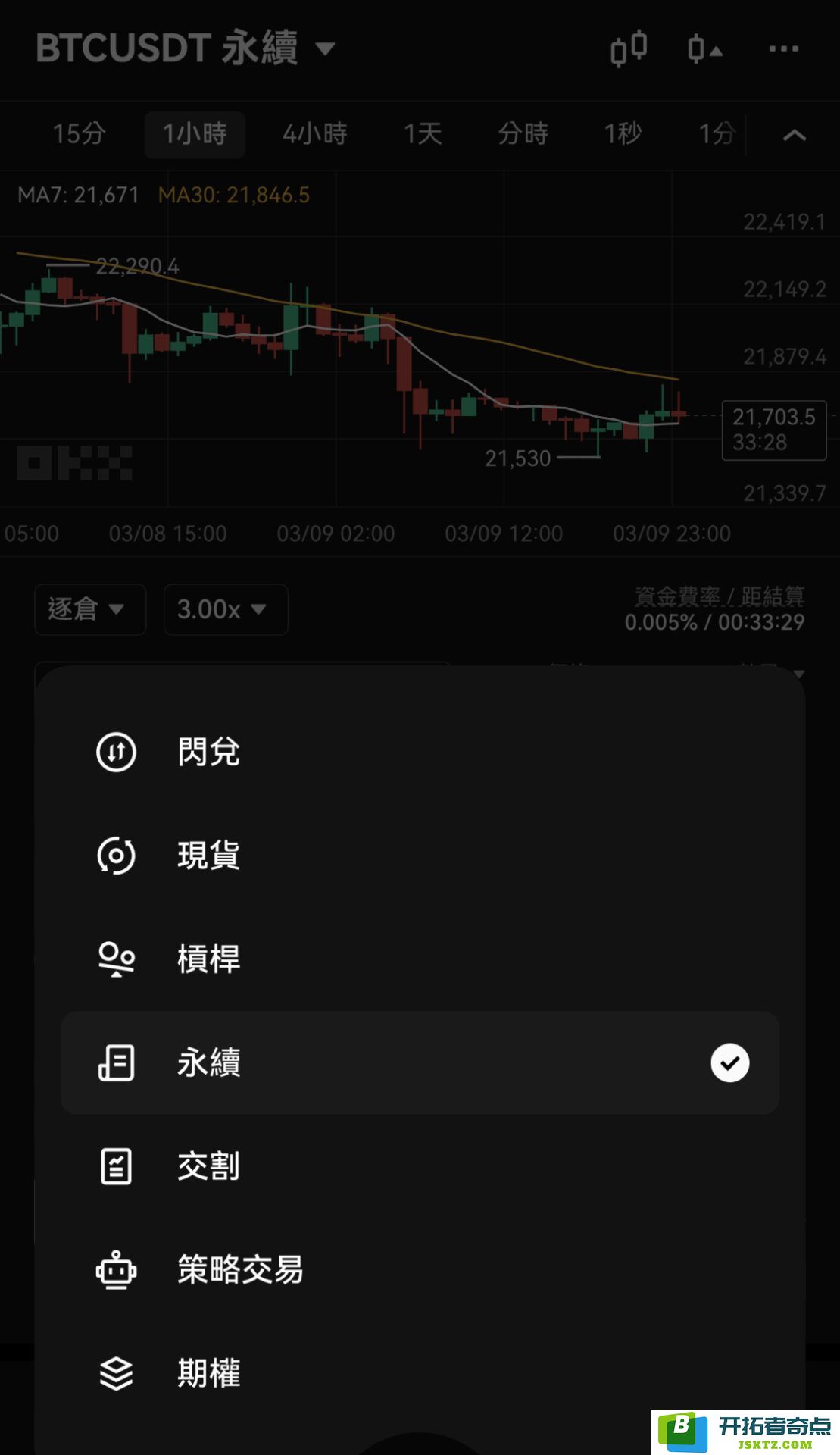Open the 逐倉 margin mode dropdown
This screenshot has width=840, height=1455.
[x=90, y=609]
